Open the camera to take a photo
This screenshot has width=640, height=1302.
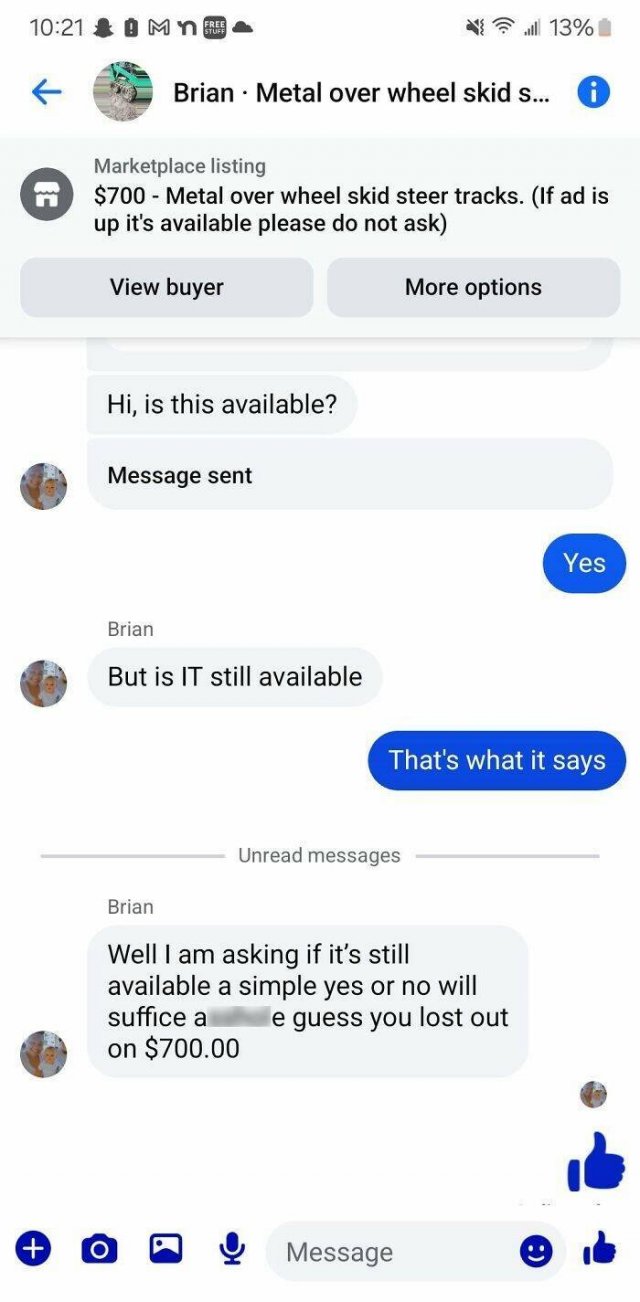tap(98, 1249)
